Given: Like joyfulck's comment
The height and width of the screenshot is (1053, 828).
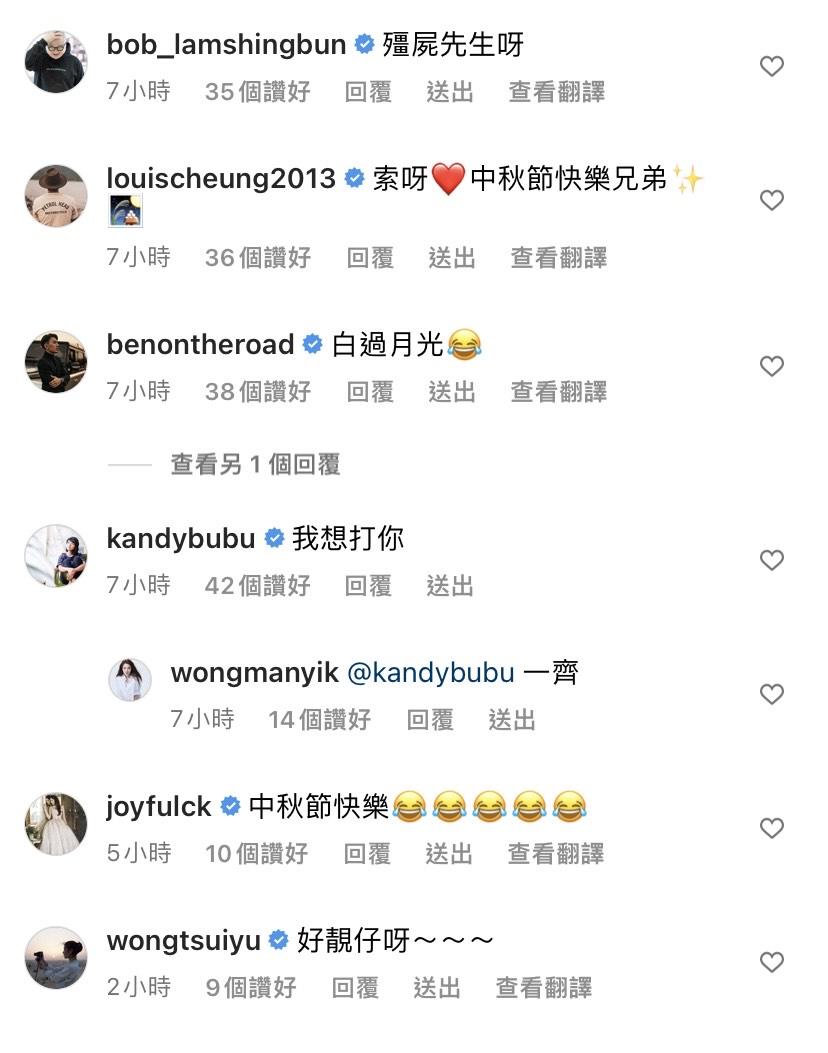Looking at the screenshot, I should 771,829.
